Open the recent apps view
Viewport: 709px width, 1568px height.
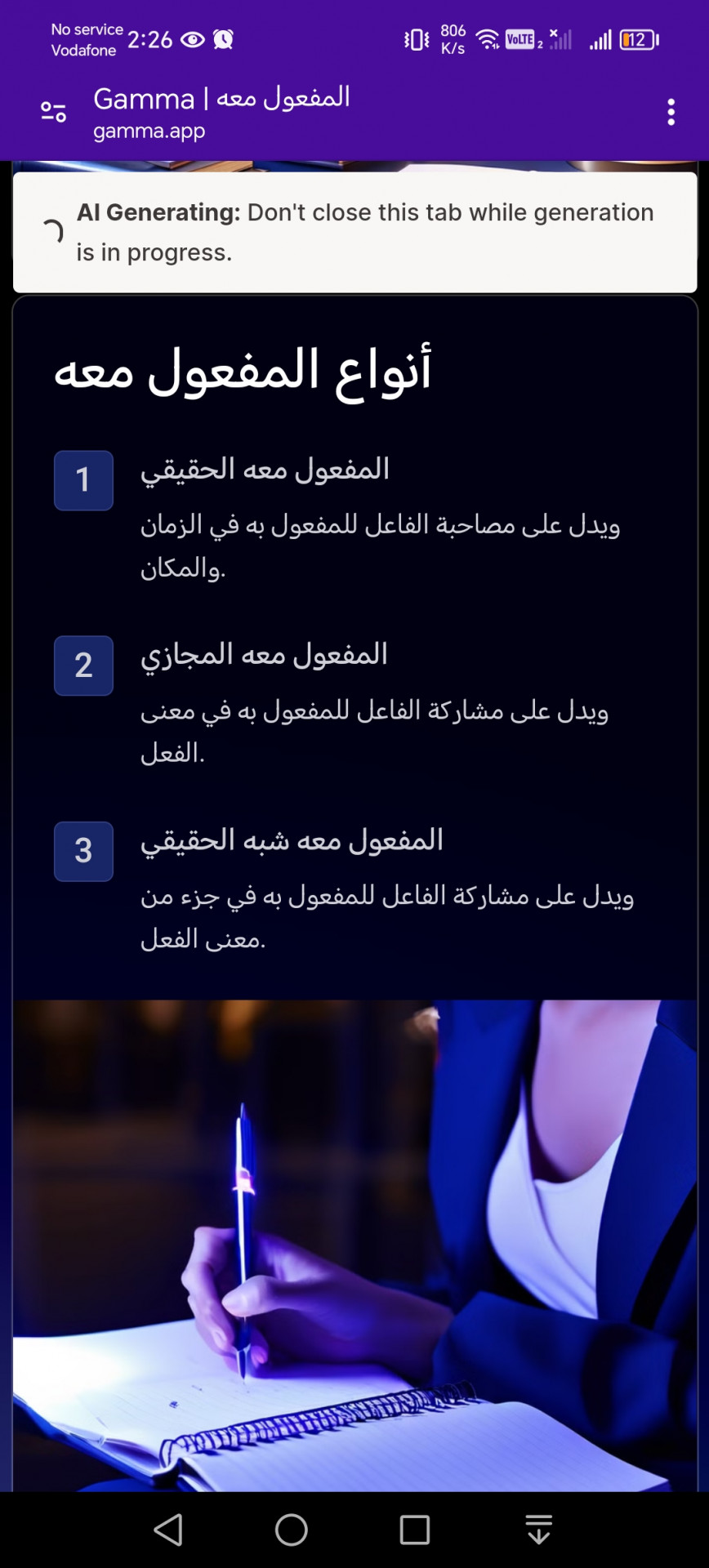click(x=415, y=1530)
